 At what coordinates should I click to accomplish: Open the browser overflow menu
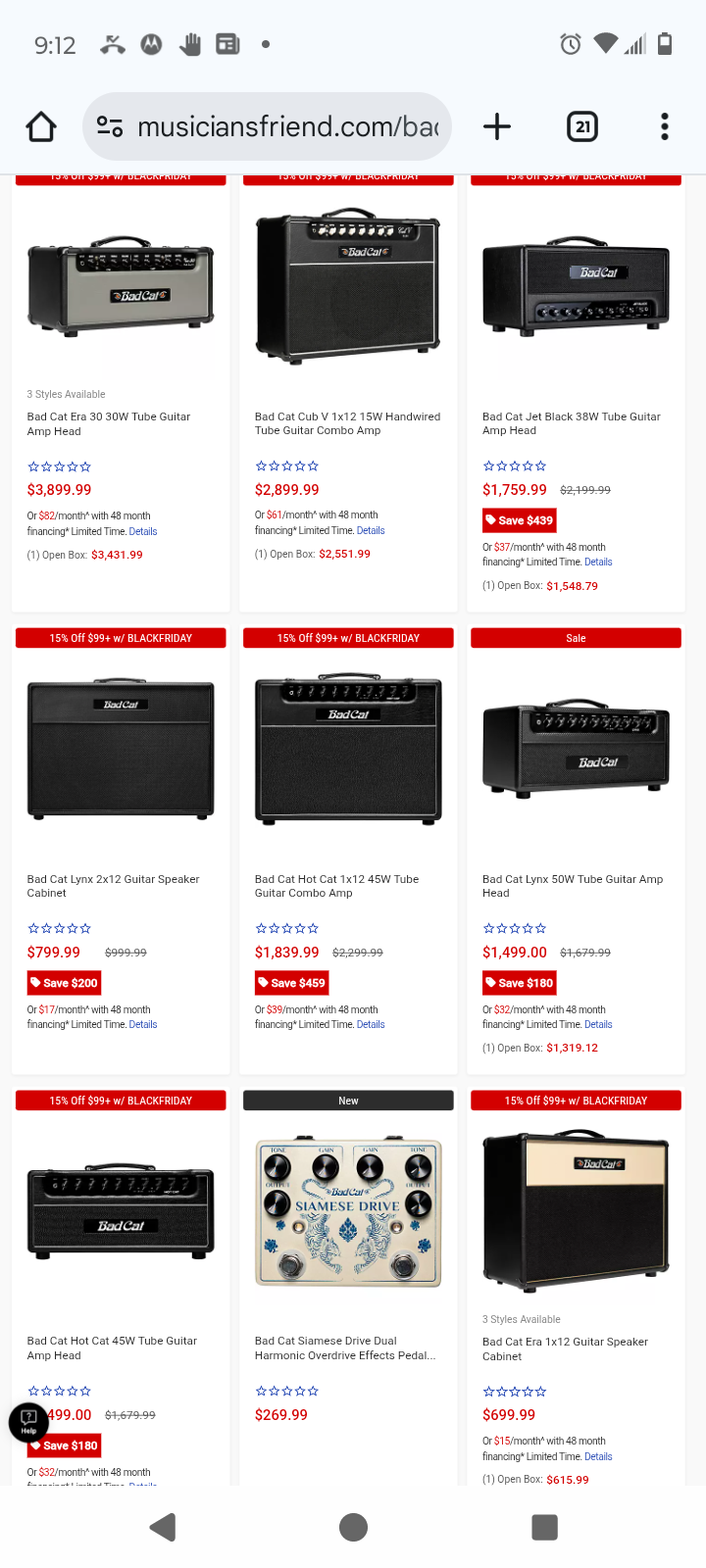click(665, 126)
